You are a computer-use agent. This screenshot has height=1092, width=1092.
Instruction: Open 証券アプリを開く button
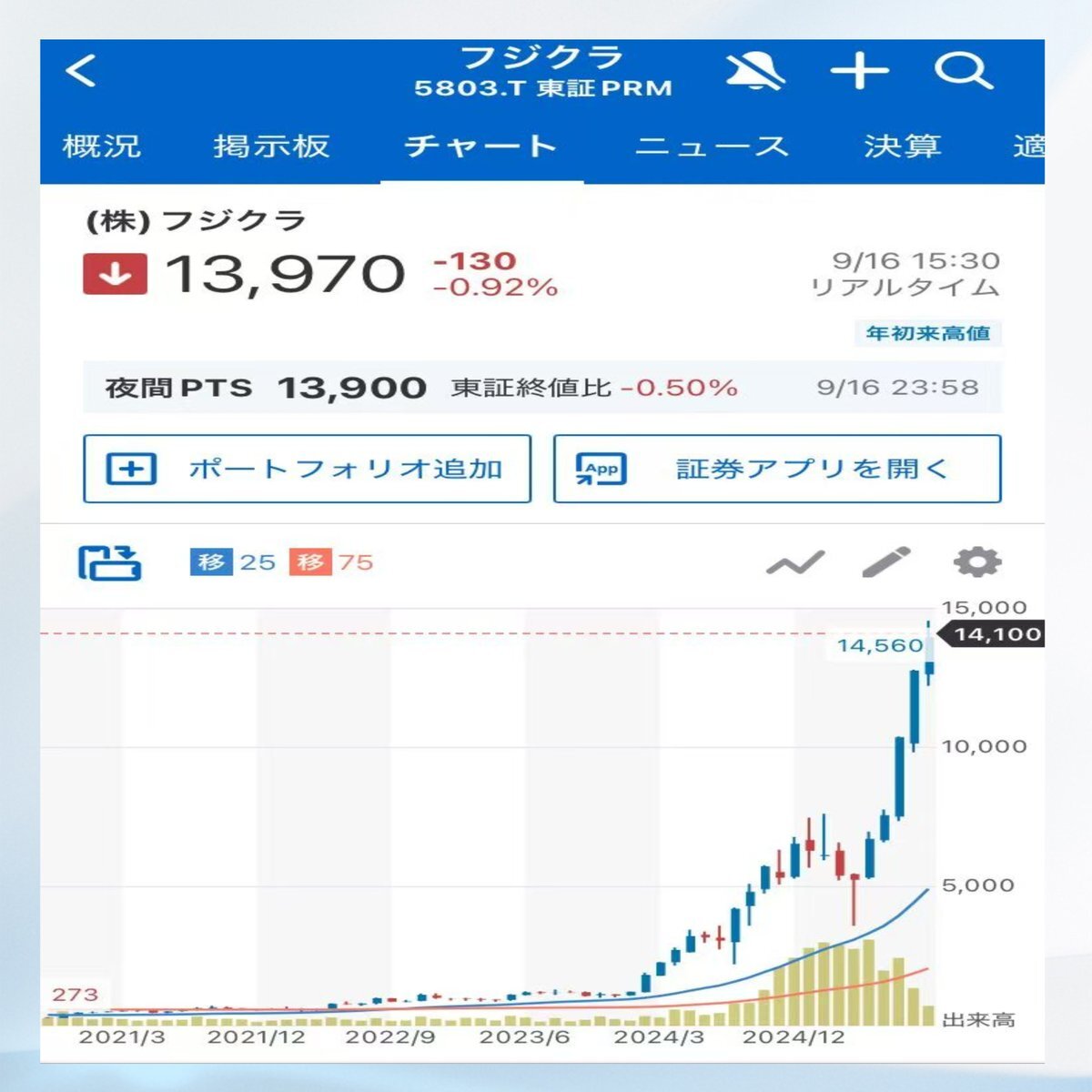pyautogui.click(x=777, y=469)
